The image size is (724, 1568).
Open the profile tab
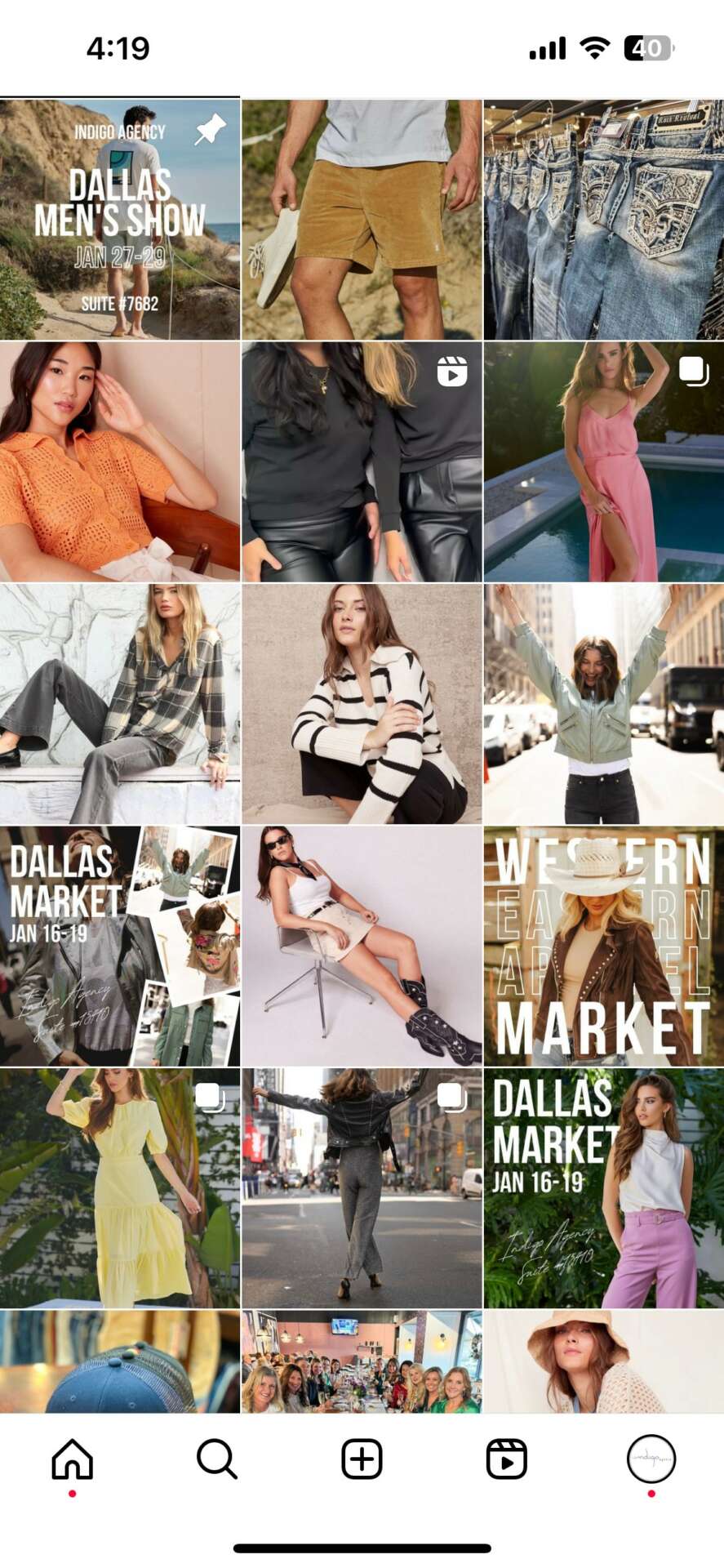tap(651, 1459)
